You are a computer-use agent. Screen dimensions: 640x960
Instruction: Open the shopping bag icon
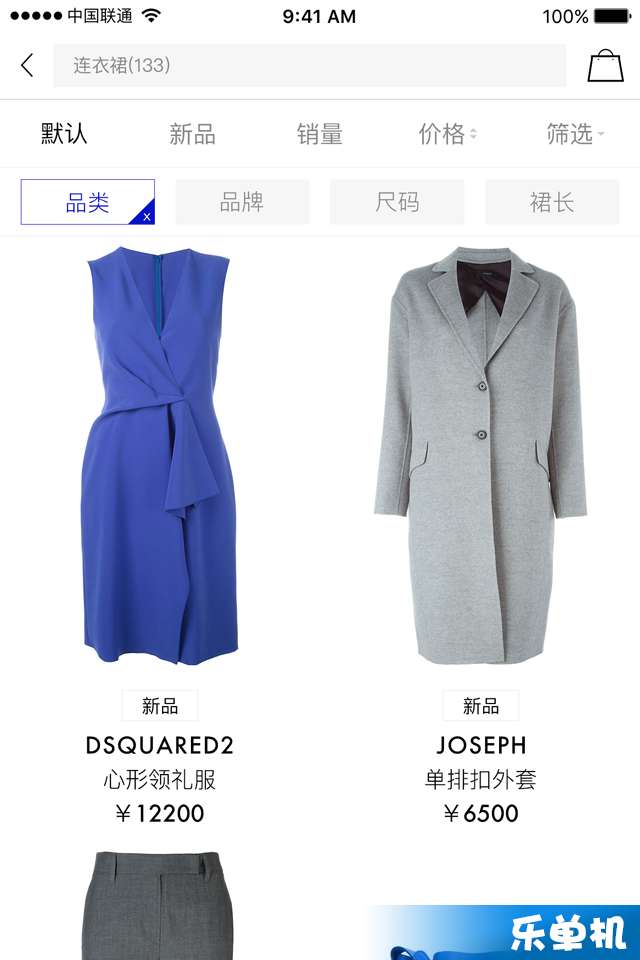tap(605, 66)
